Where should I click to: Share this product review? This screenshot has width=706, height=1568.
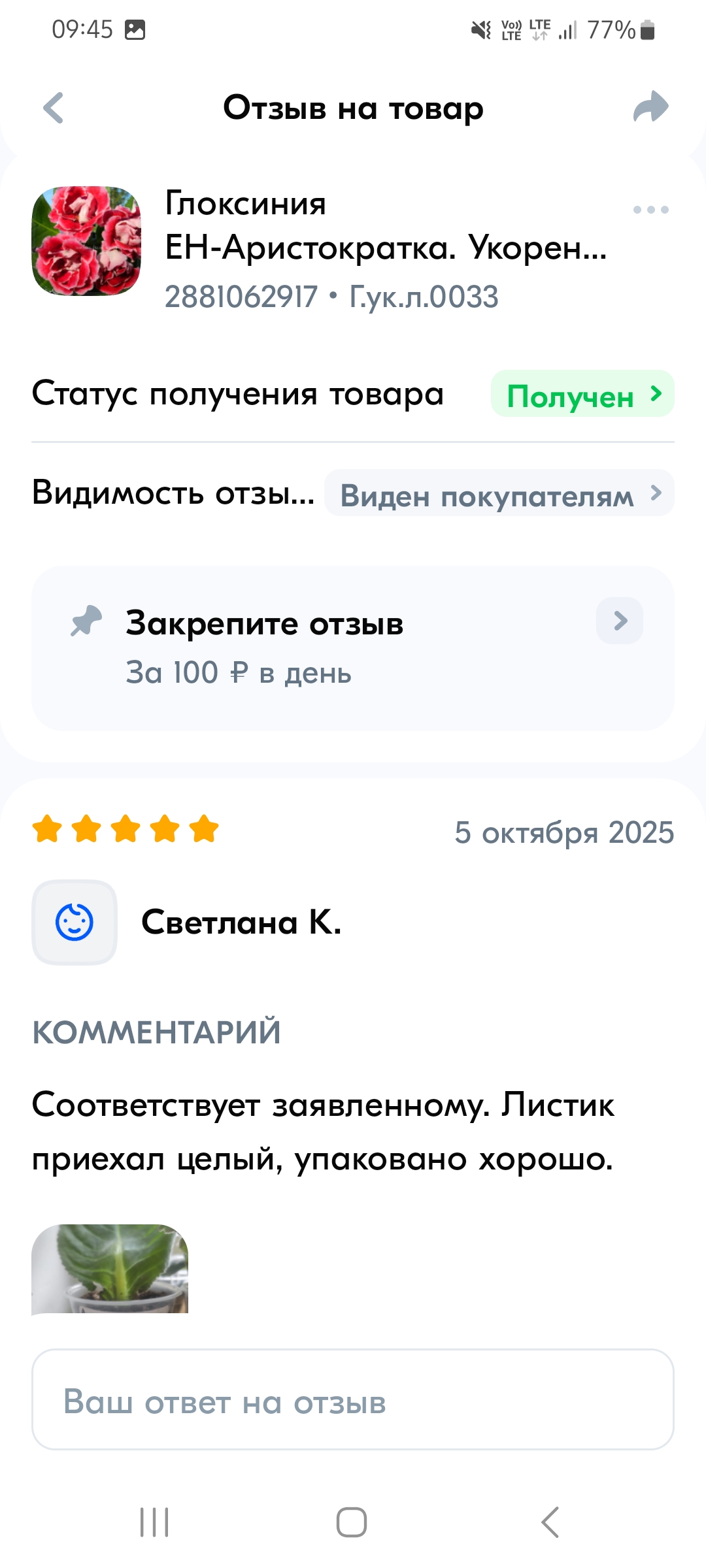[650, 108]
